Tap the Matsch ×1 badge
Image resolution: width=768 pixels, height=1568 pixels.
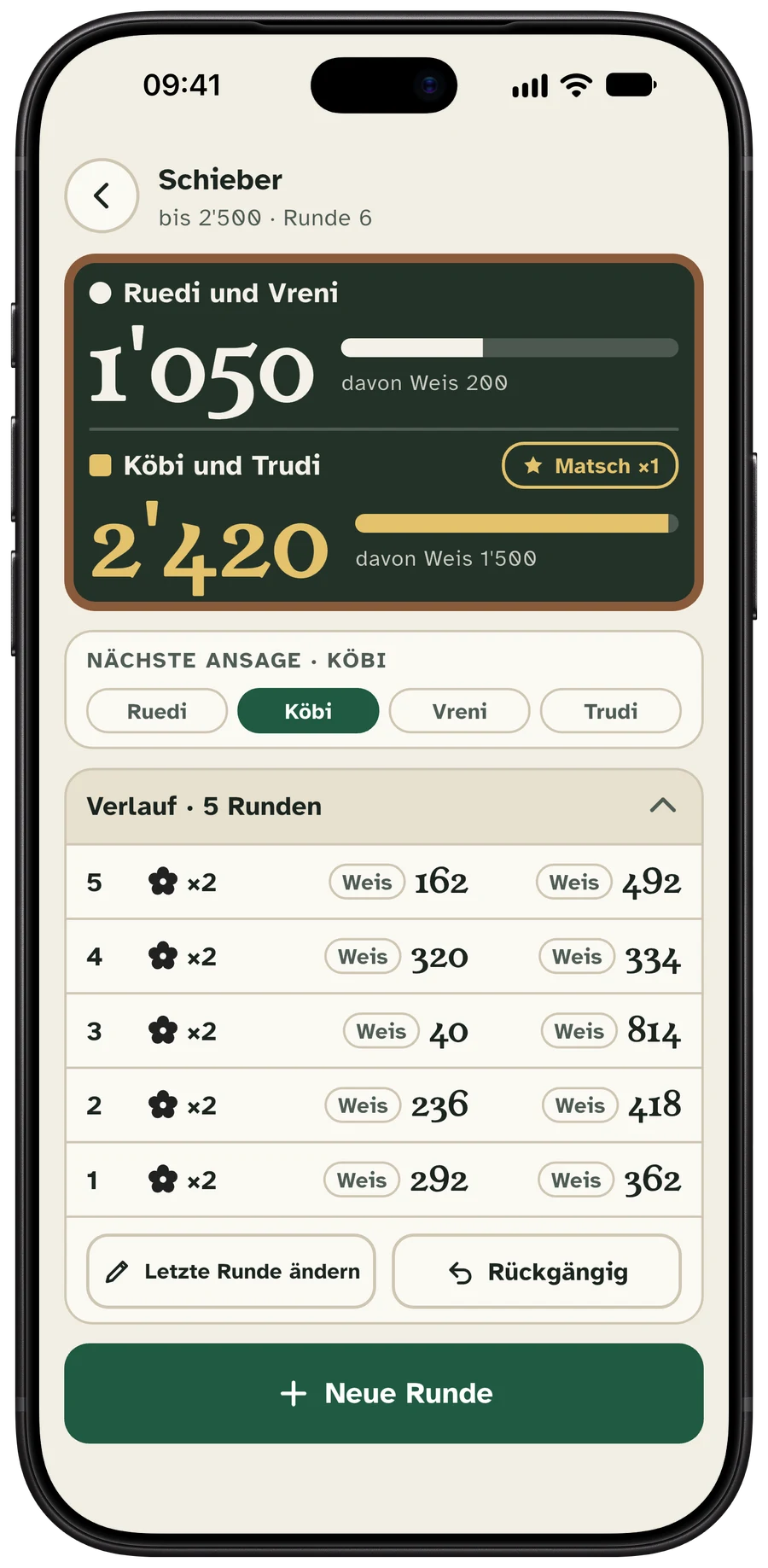[x=591, y=465]
